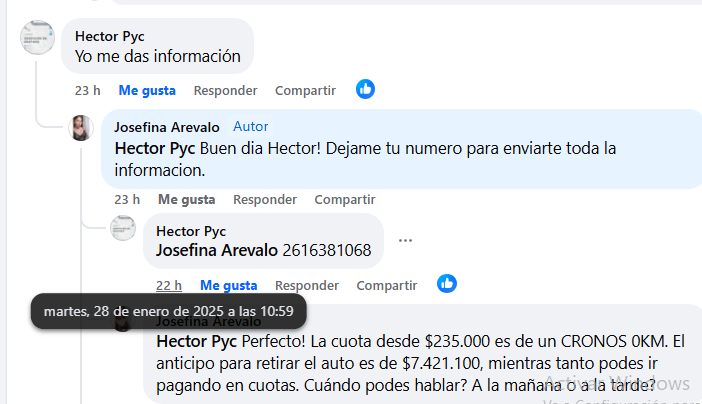
Task: Open the '22 h' timestamp link
Action: [169, 285]
